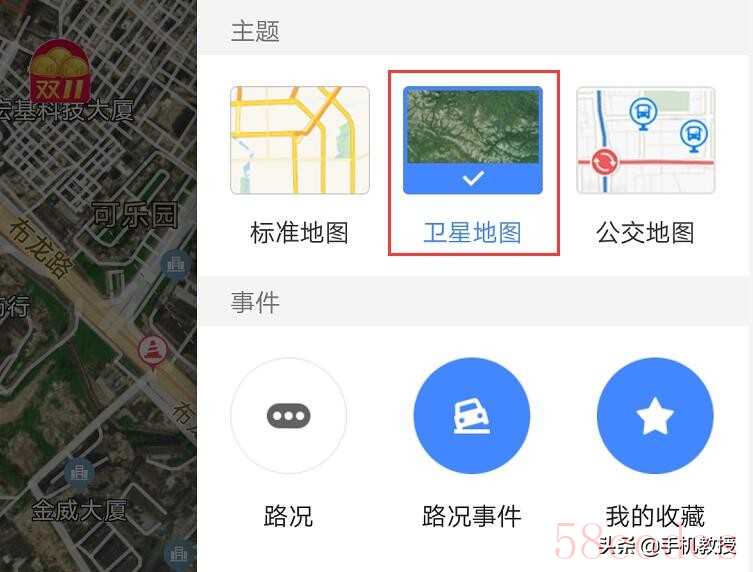The image size is (753, 572).
Task: Choose the 卫星地图 satellite theme
Action: coord(472,141)
